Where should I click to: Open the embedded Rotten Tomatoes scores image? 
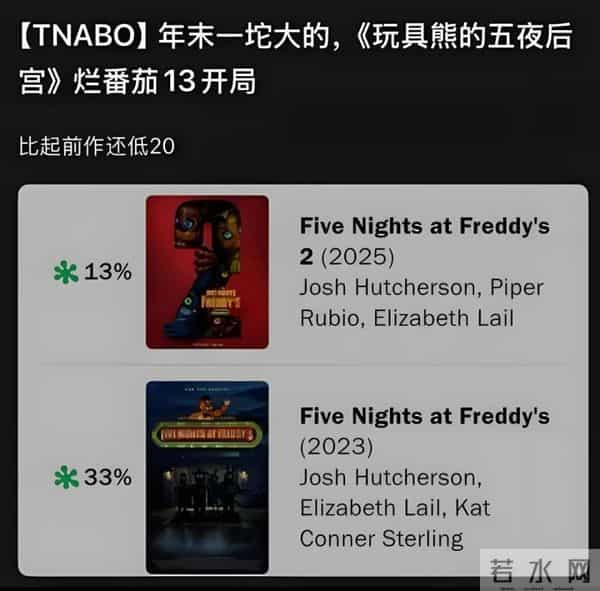pyautogui.click(x=302, y=380)
